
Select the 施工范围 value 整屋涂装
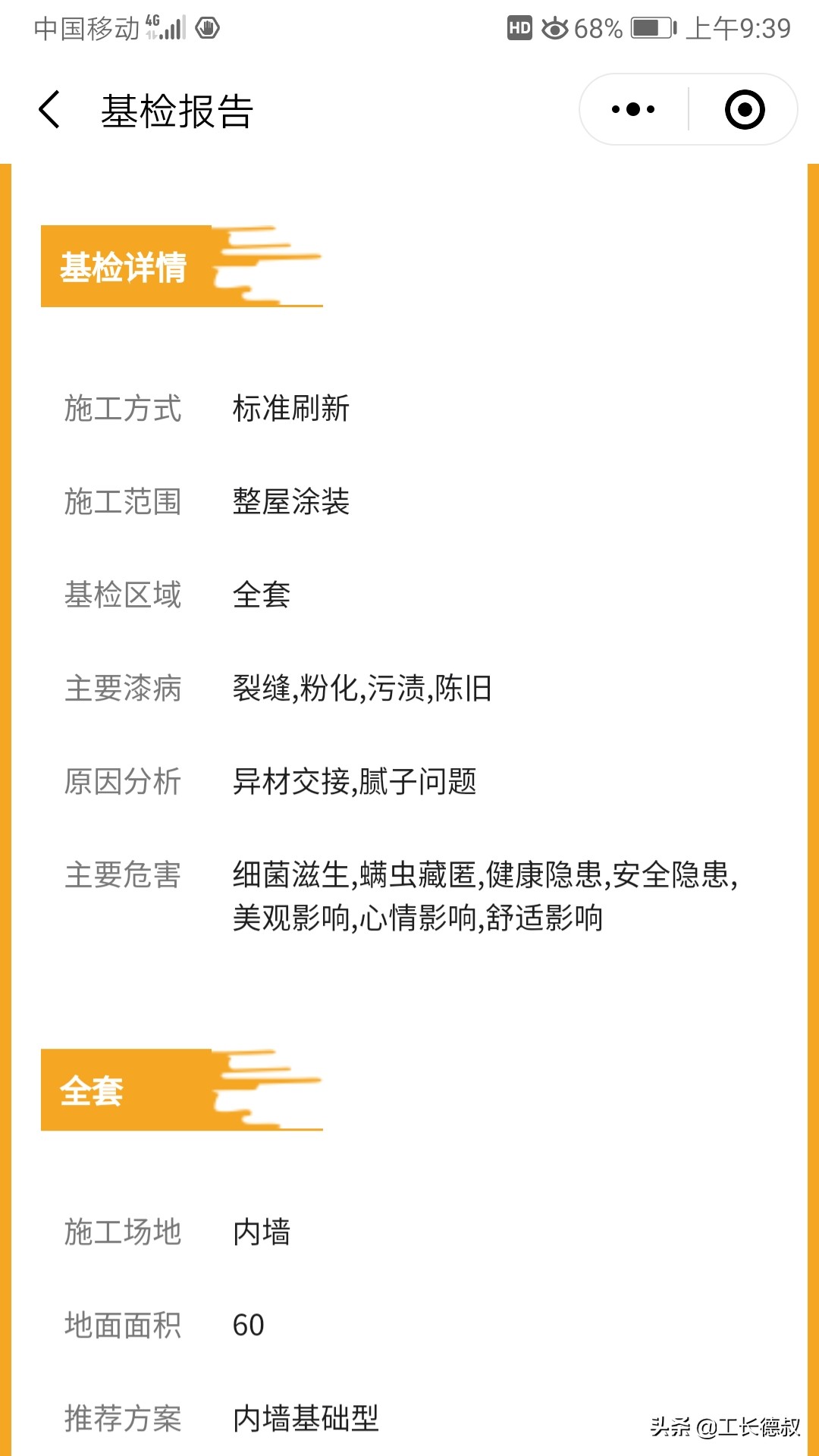(x=290, y=503)
